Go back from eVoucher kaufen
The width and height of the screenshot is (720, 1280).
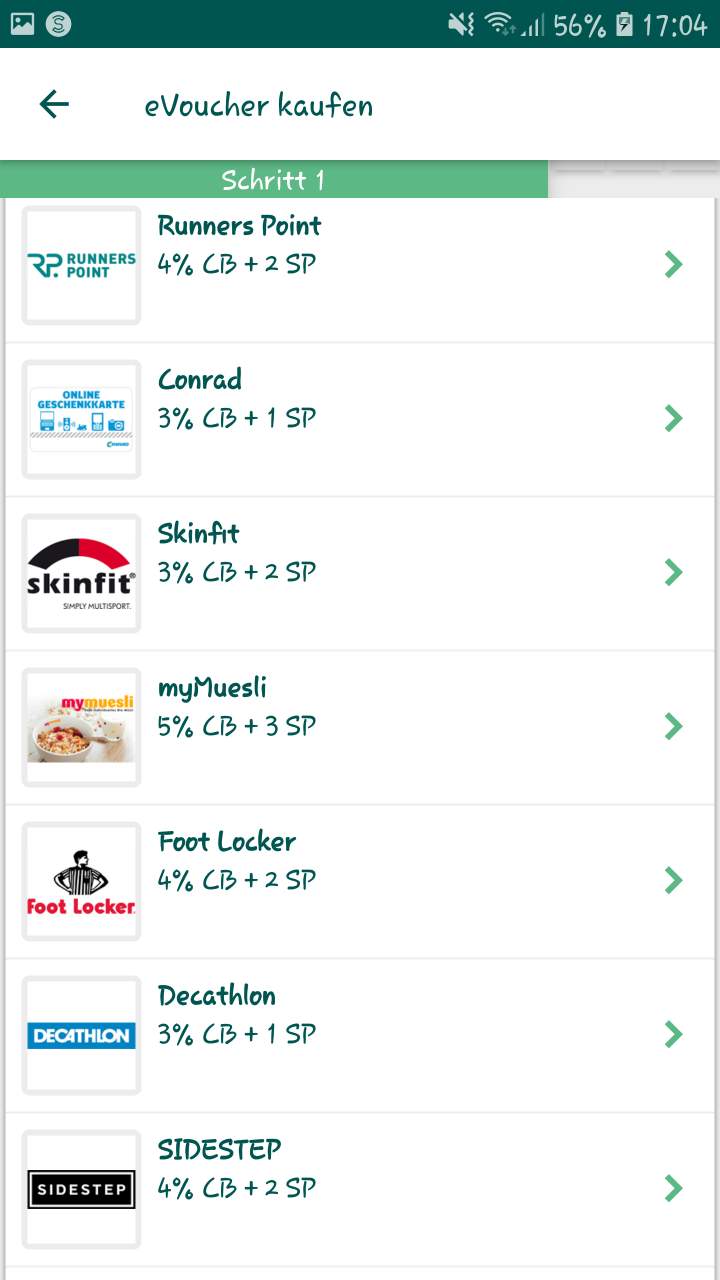(54, 104)
